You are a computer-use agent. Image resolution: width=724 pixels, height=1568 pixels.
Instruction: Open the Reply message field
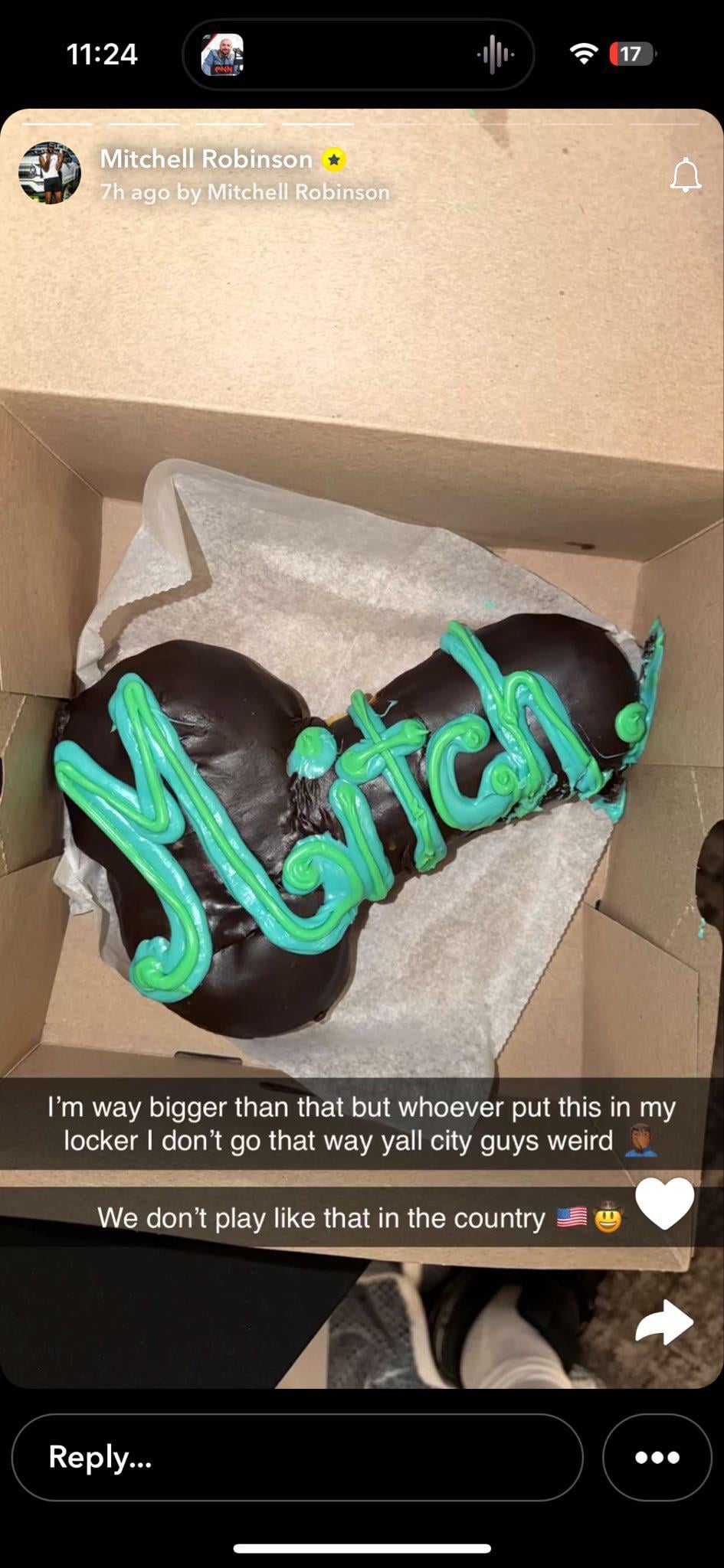tap(297, 1457)
